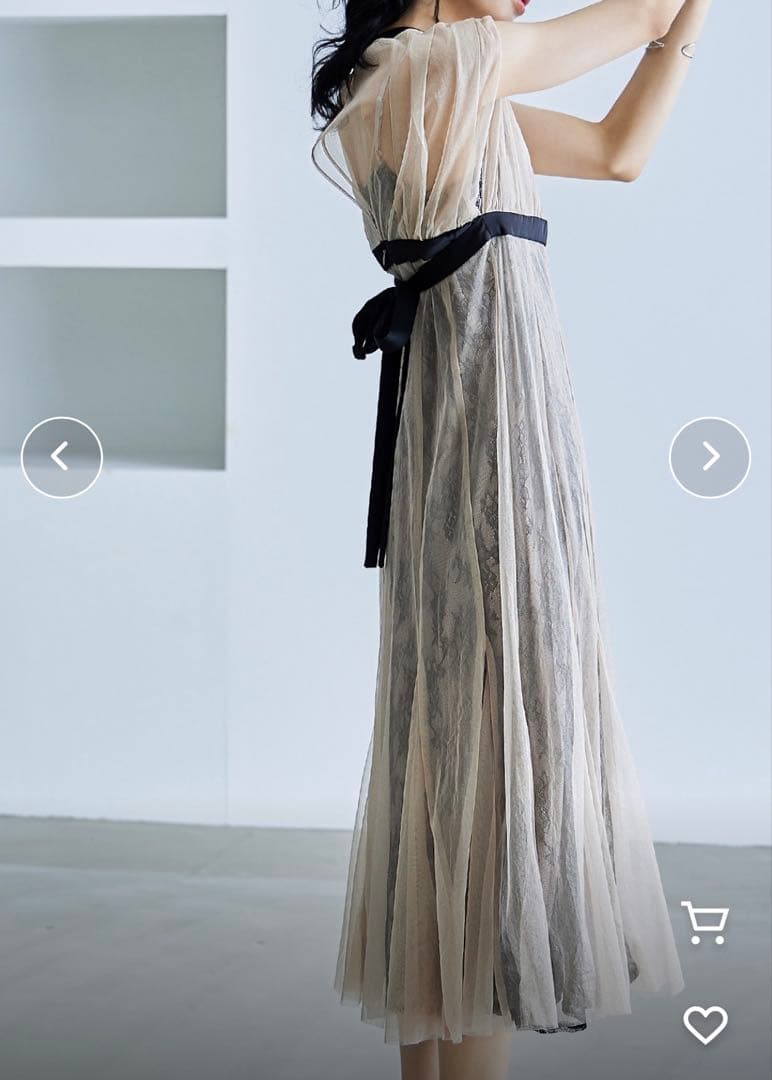This screenshot has width=772, height=1080.
Task: Add the dress to the cart
Action: pyautogui.click(x=704, y=922)
